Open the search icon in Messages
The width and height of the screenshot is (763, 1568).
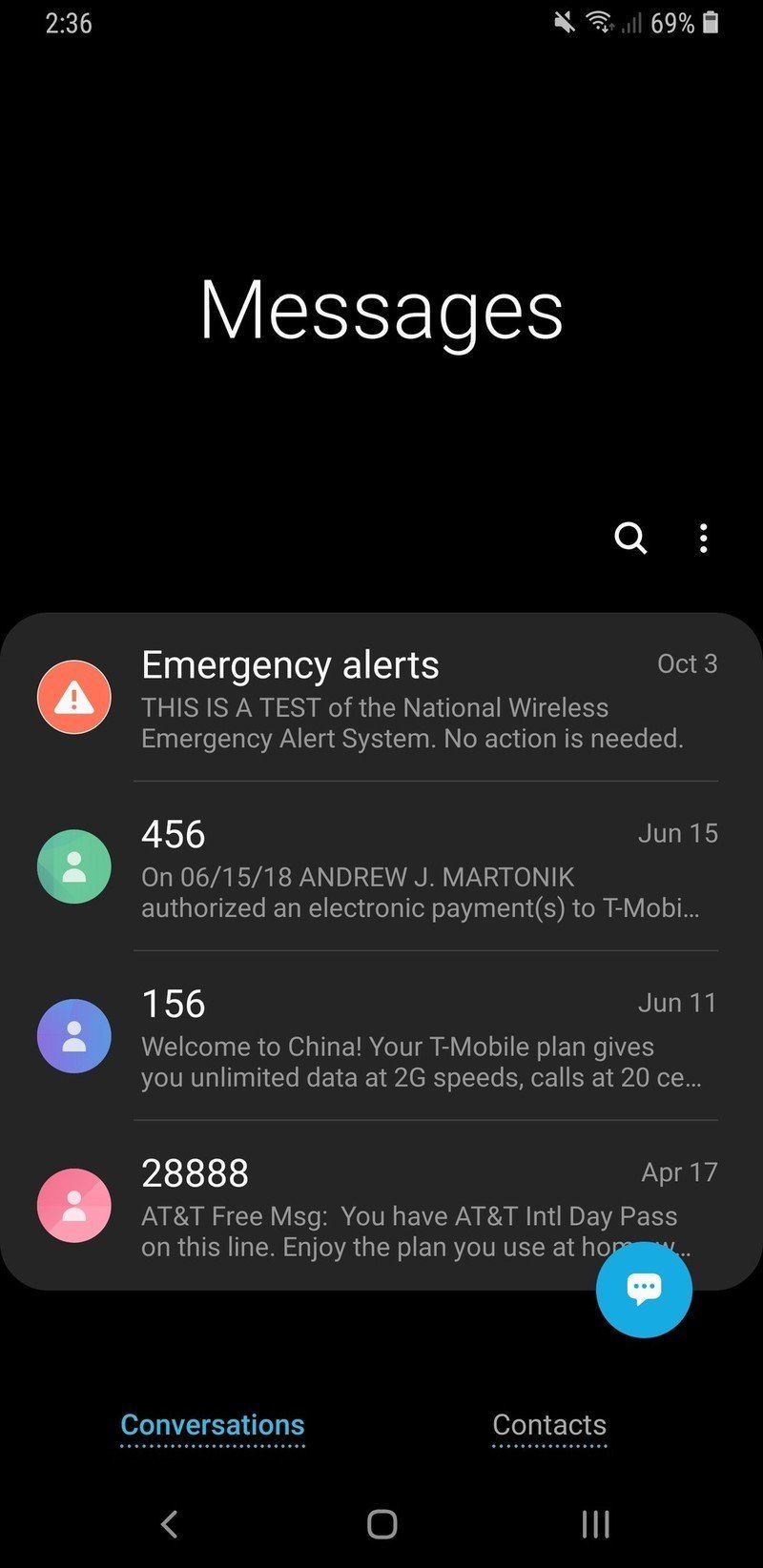point(630,539)
